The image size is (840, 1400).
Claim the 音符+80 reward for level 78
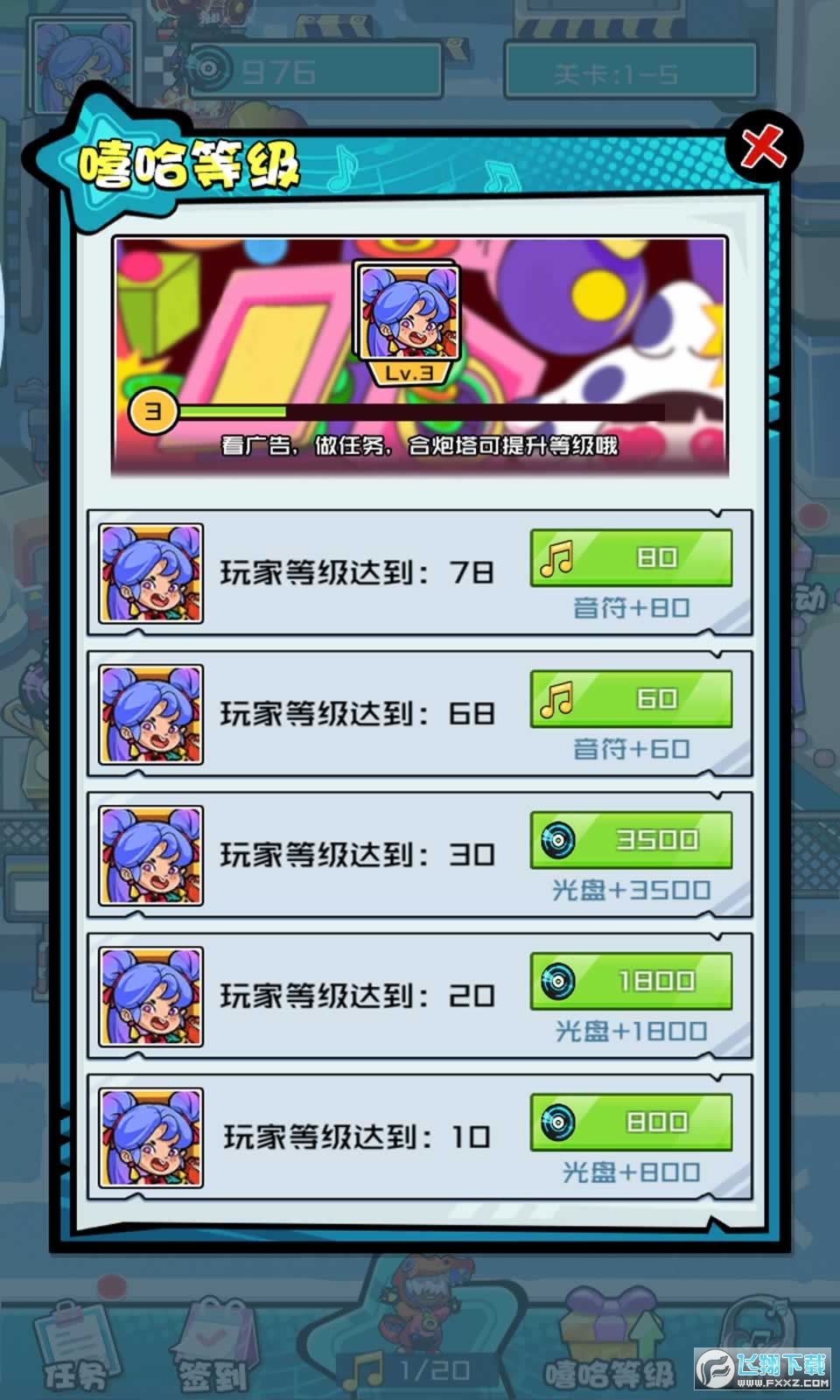tap(631, 557)
